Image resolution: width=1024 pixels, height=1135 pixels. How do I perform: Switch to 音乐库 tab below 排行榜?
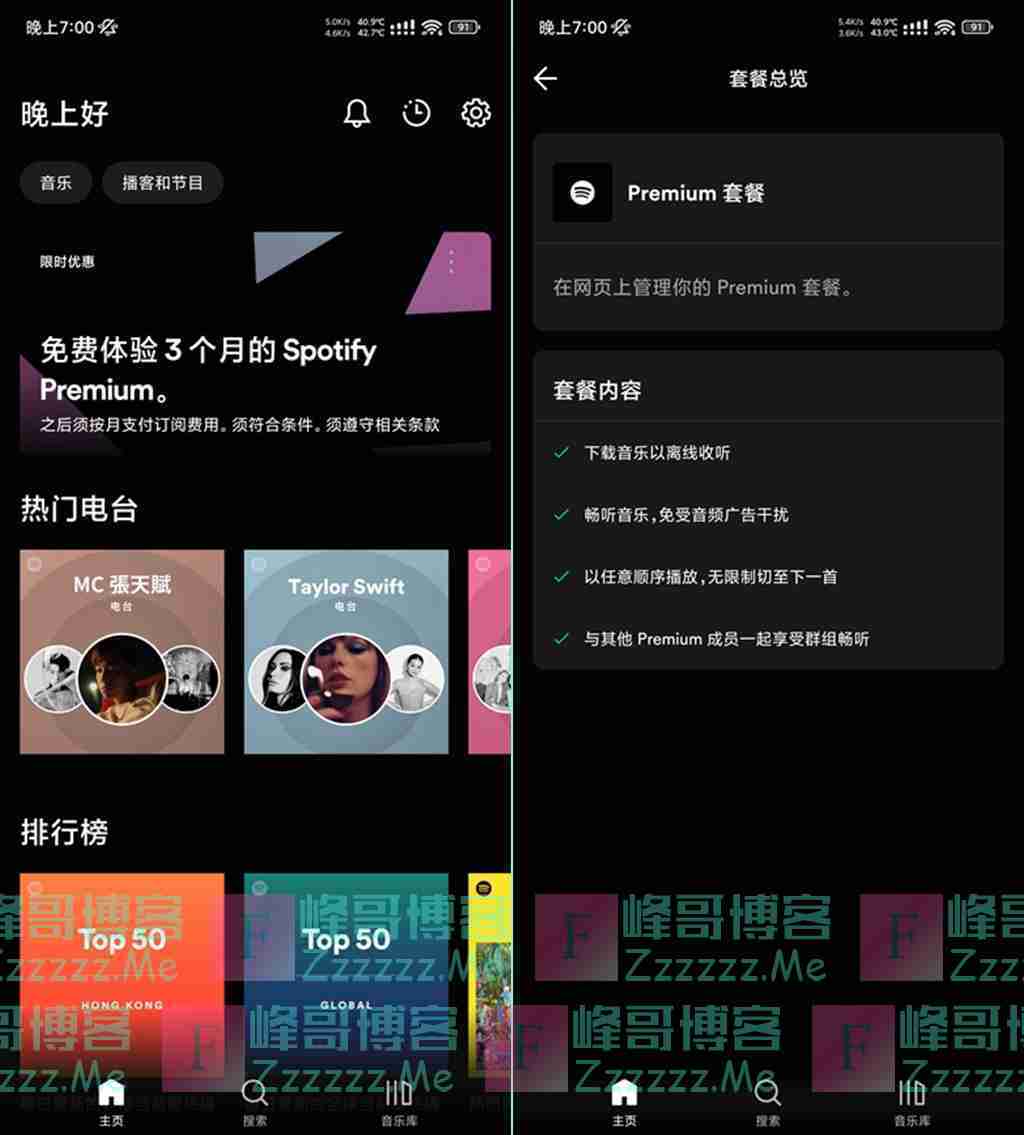click(399, 1102)
